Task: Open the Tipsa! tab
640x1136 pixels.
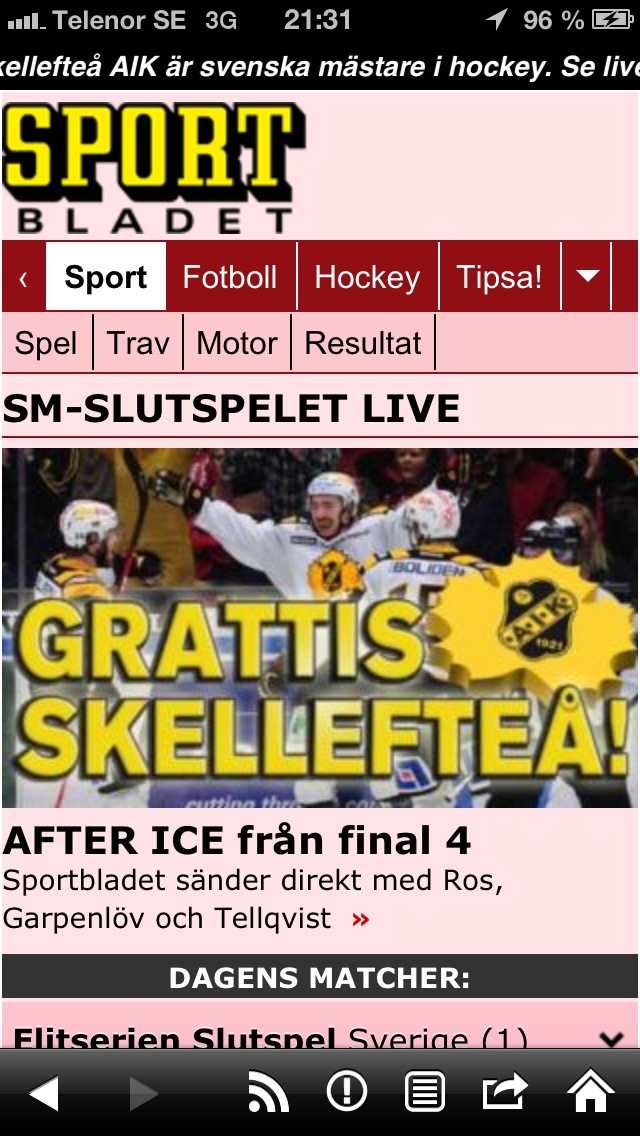Action: pos(499,277)
